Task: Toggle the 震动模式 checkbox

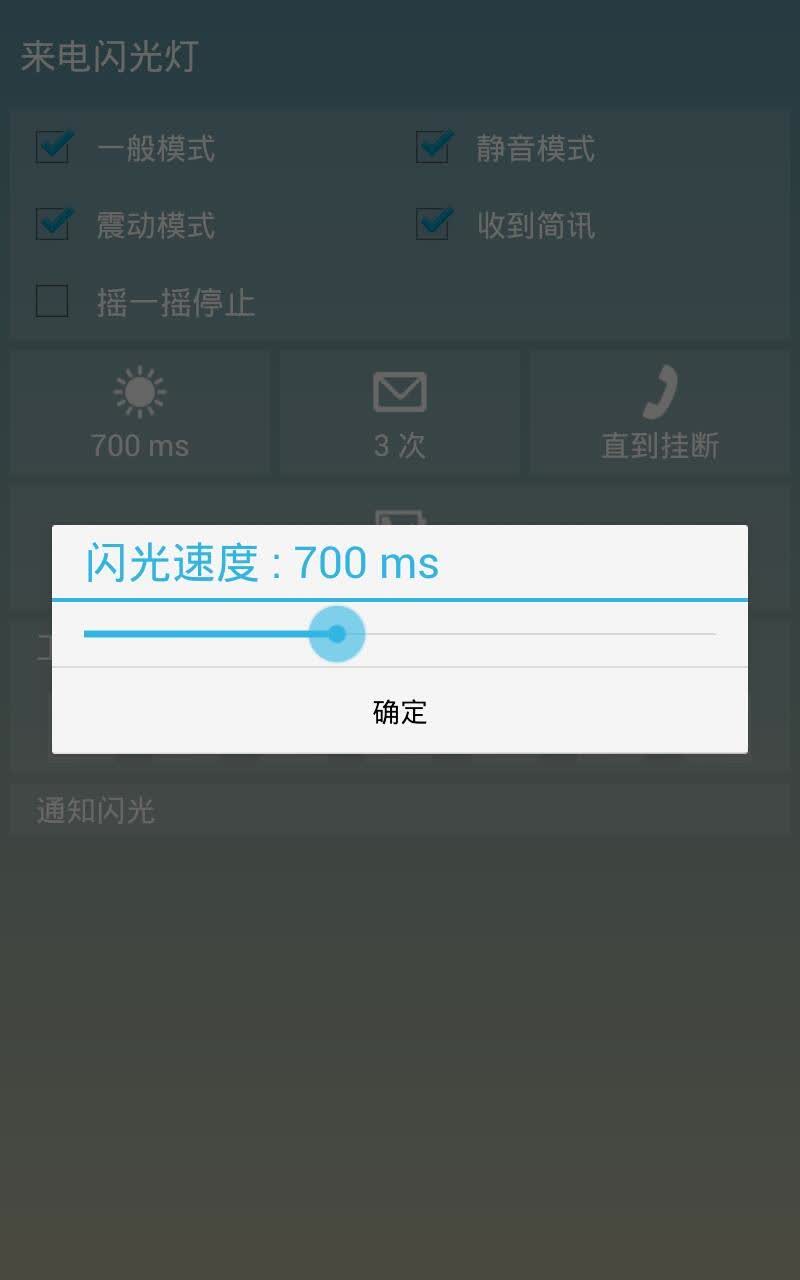Action: [52, 226]
